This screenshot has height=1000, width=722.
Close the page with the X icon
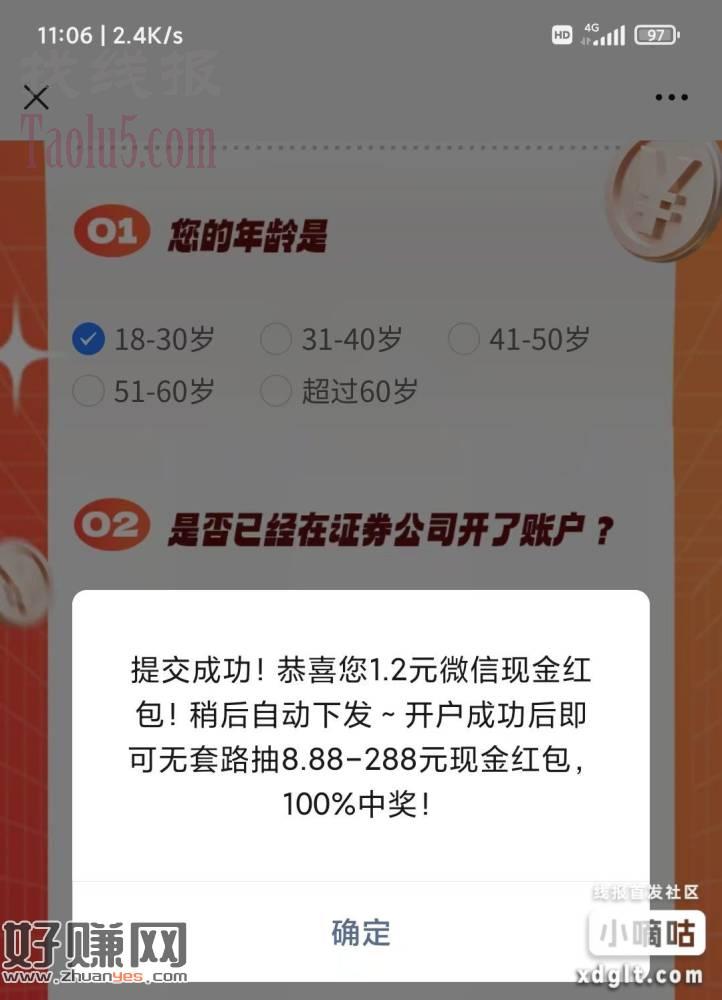click(36, 98)
